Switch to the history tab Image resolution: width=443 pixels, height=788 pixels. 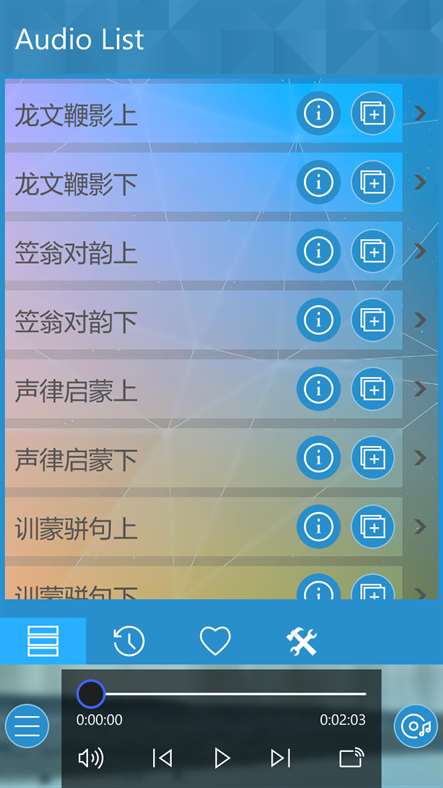[x=129, y=641]
